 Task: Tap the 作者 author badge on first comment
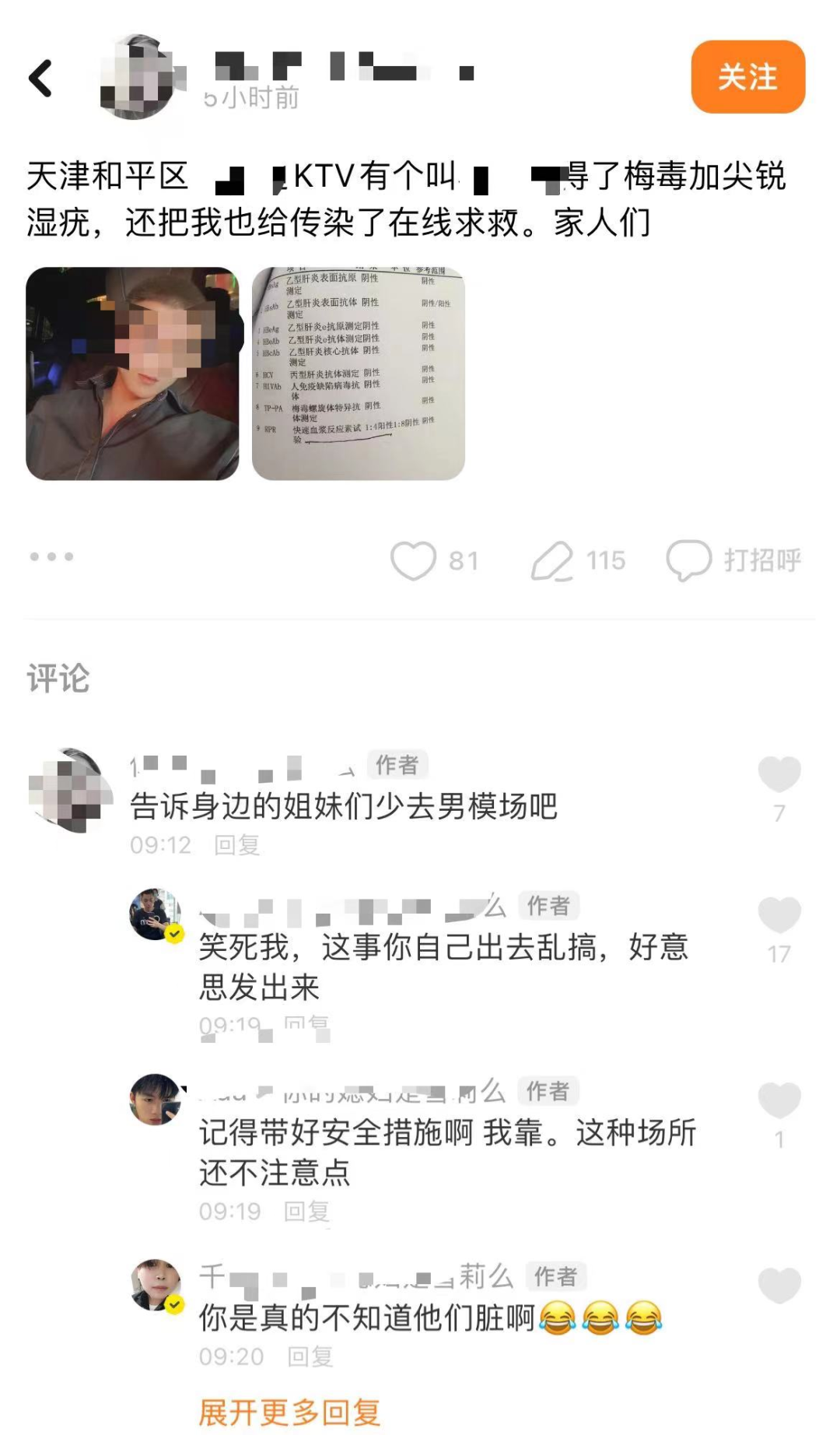395,765
